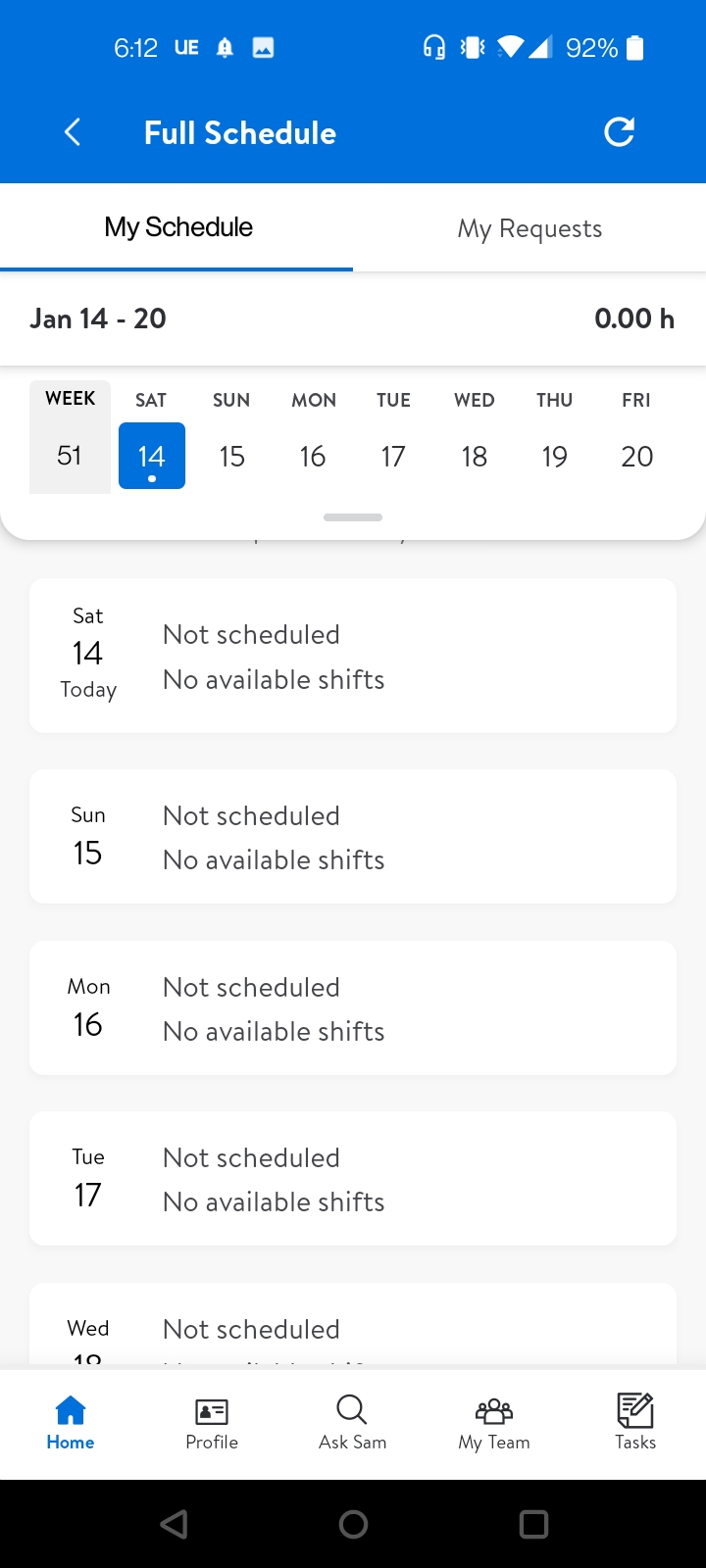Tap the back arrow to exit Full Schedule
The width and height of the screenshot is (706, 1568).
(72, 131)
